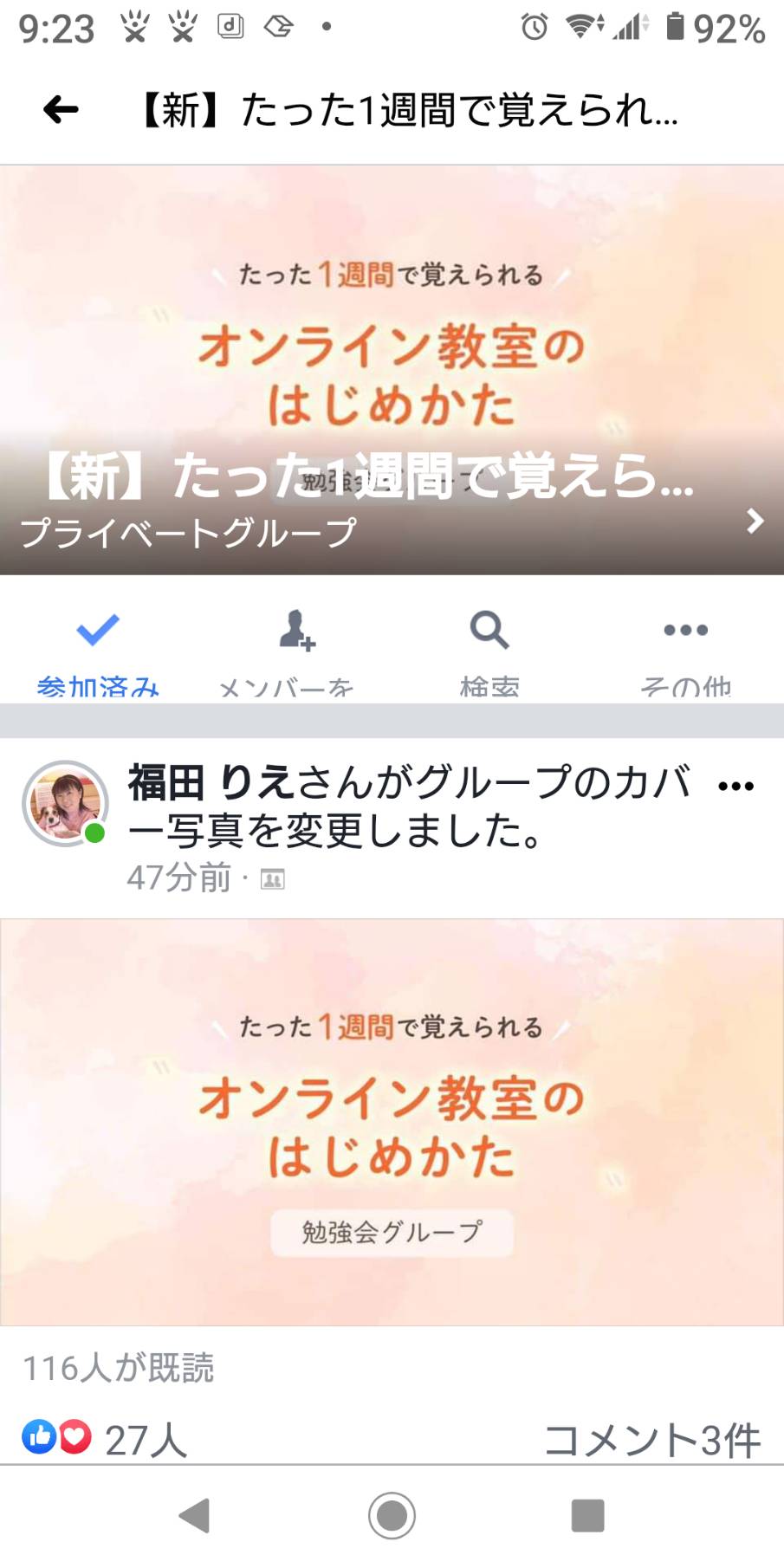Tap the 参加済み joined checkmark button
Image resolution: width=784 pixels, height=1568 pixels.
pos(98,651)
